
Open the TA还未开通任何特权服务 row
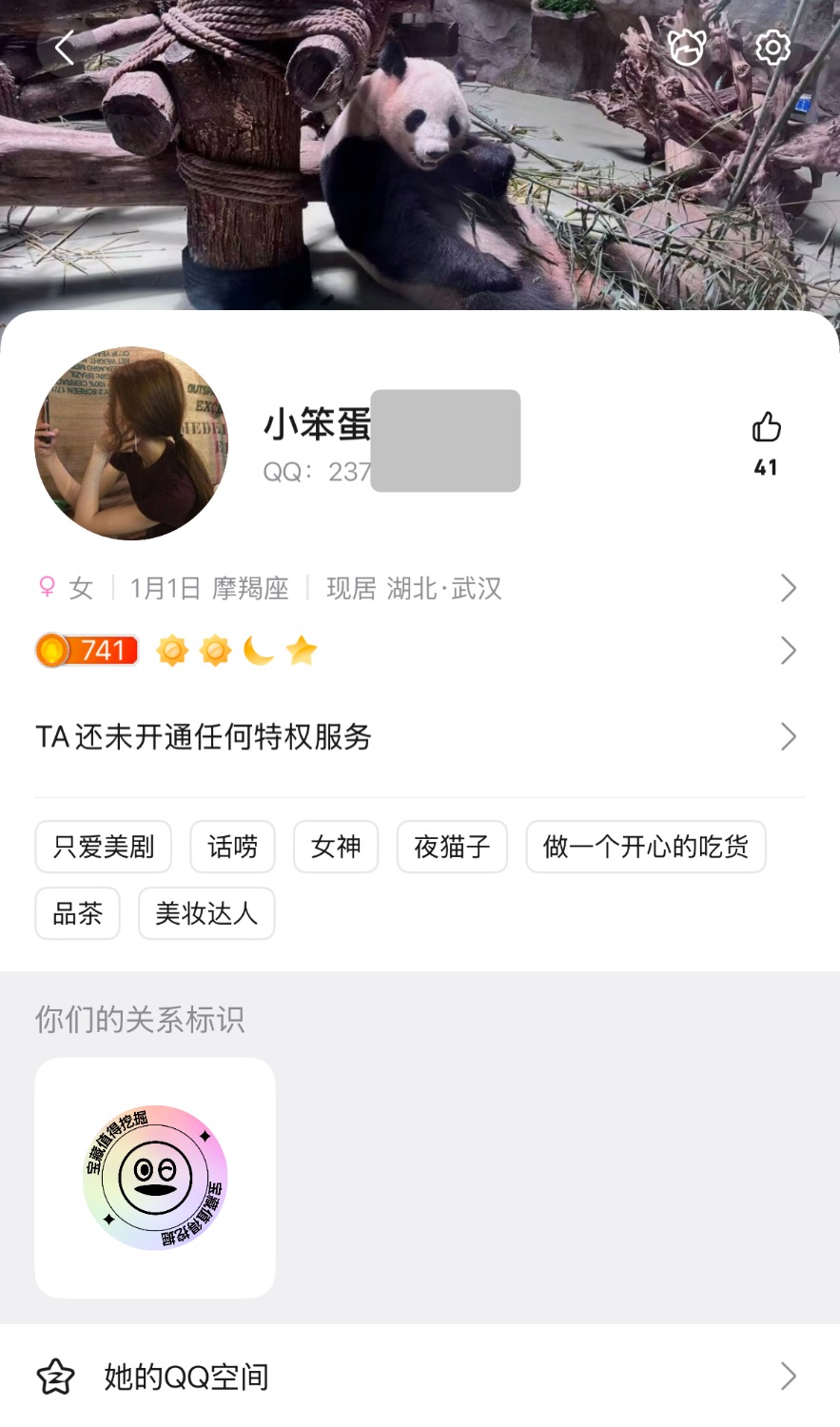coord(419,736)
